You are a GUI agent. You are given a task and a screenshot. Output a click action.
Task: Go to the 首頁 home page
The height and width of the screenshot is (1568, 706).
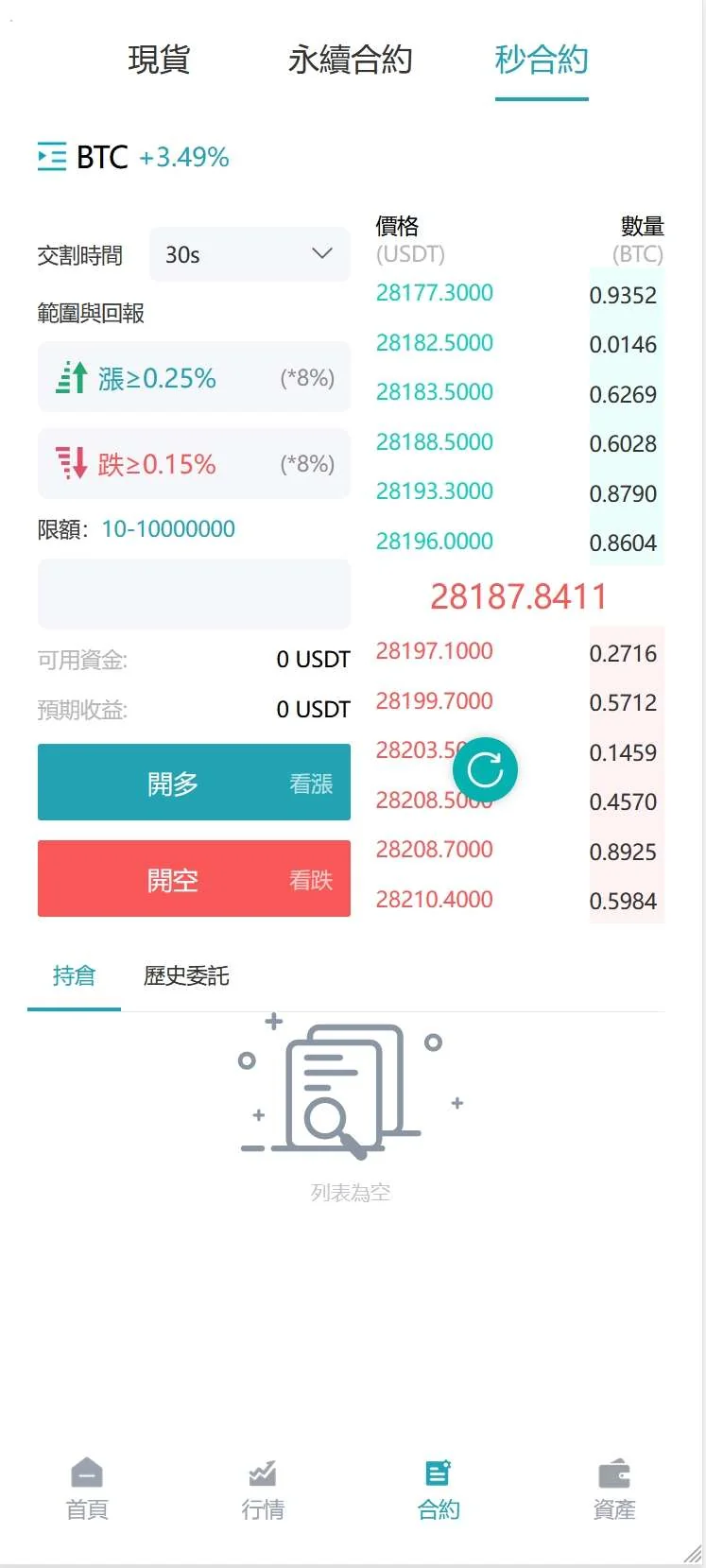point(87,1490)
